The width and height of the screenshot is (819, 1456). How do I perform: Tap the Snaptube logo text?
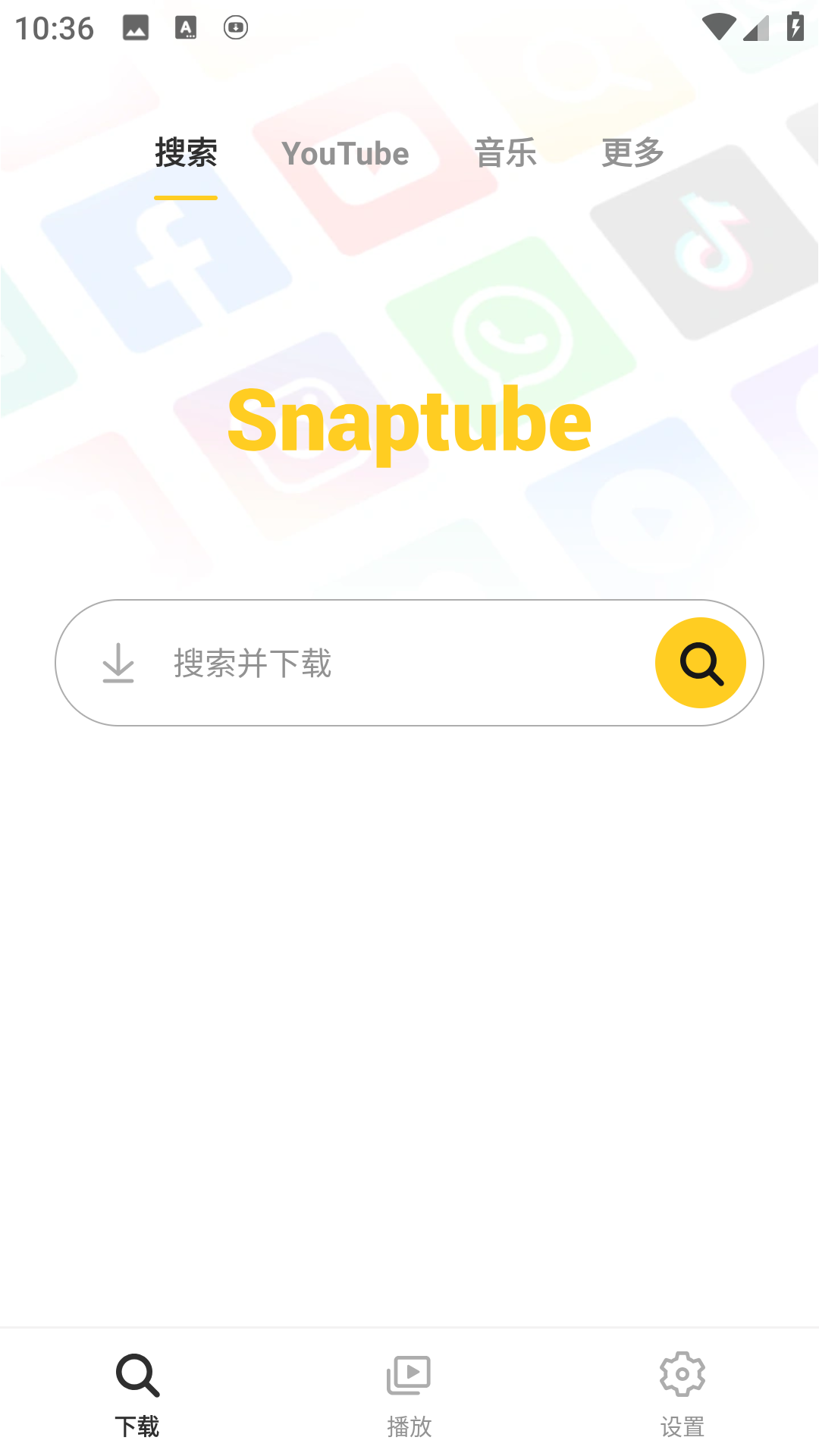409,422
